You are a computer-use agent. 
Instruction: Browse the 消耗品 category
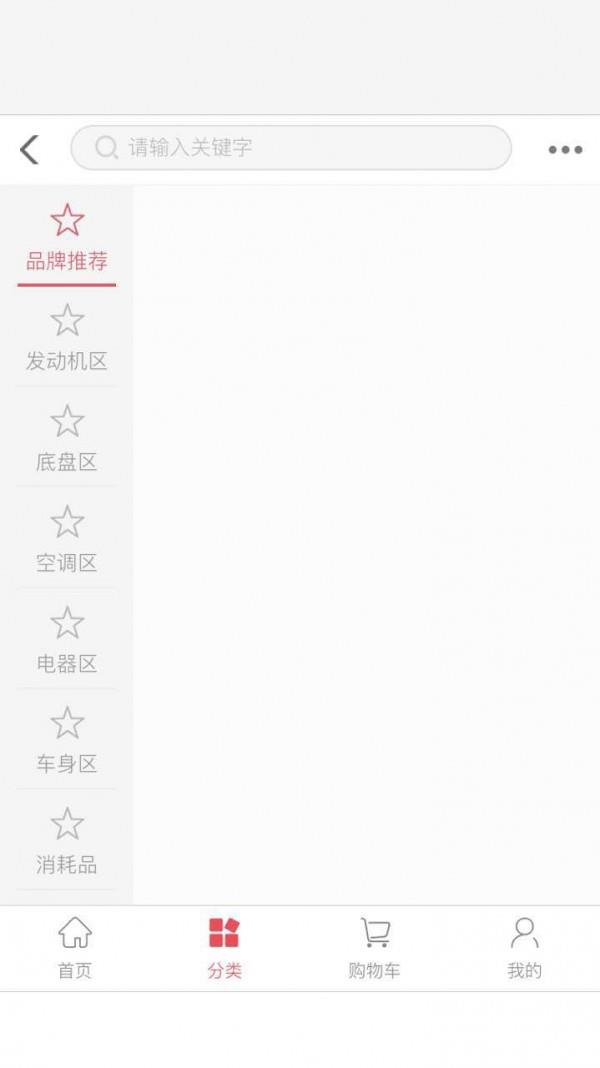click(x=67, y=841)
